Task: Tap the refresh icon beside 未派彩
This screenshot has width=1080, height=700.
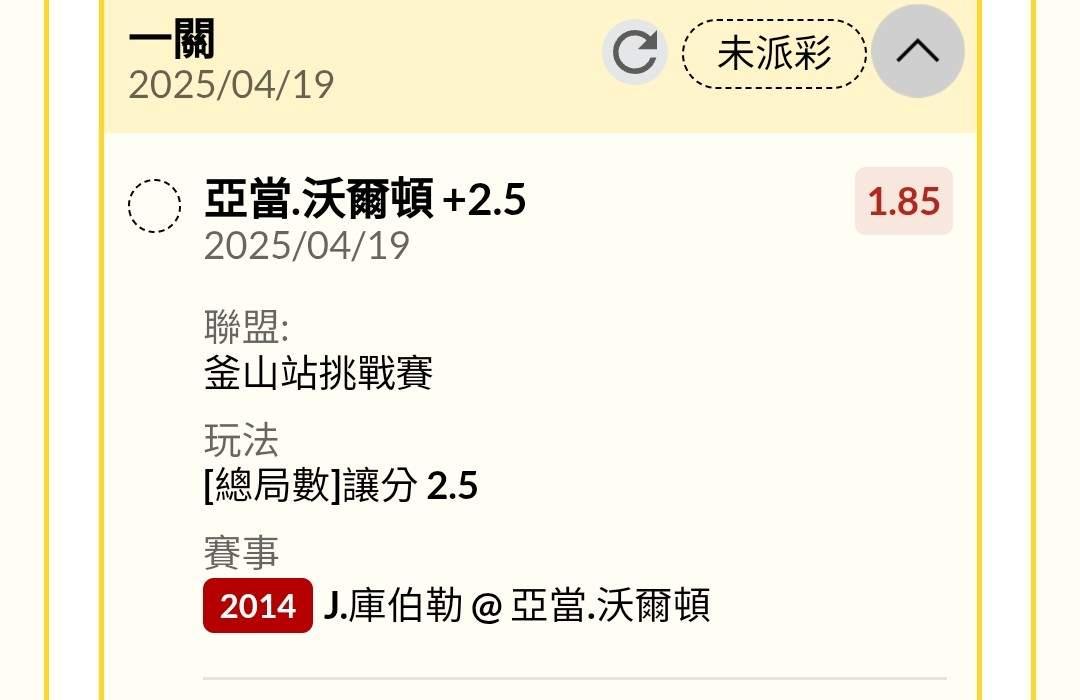Action: pos(634,52)
